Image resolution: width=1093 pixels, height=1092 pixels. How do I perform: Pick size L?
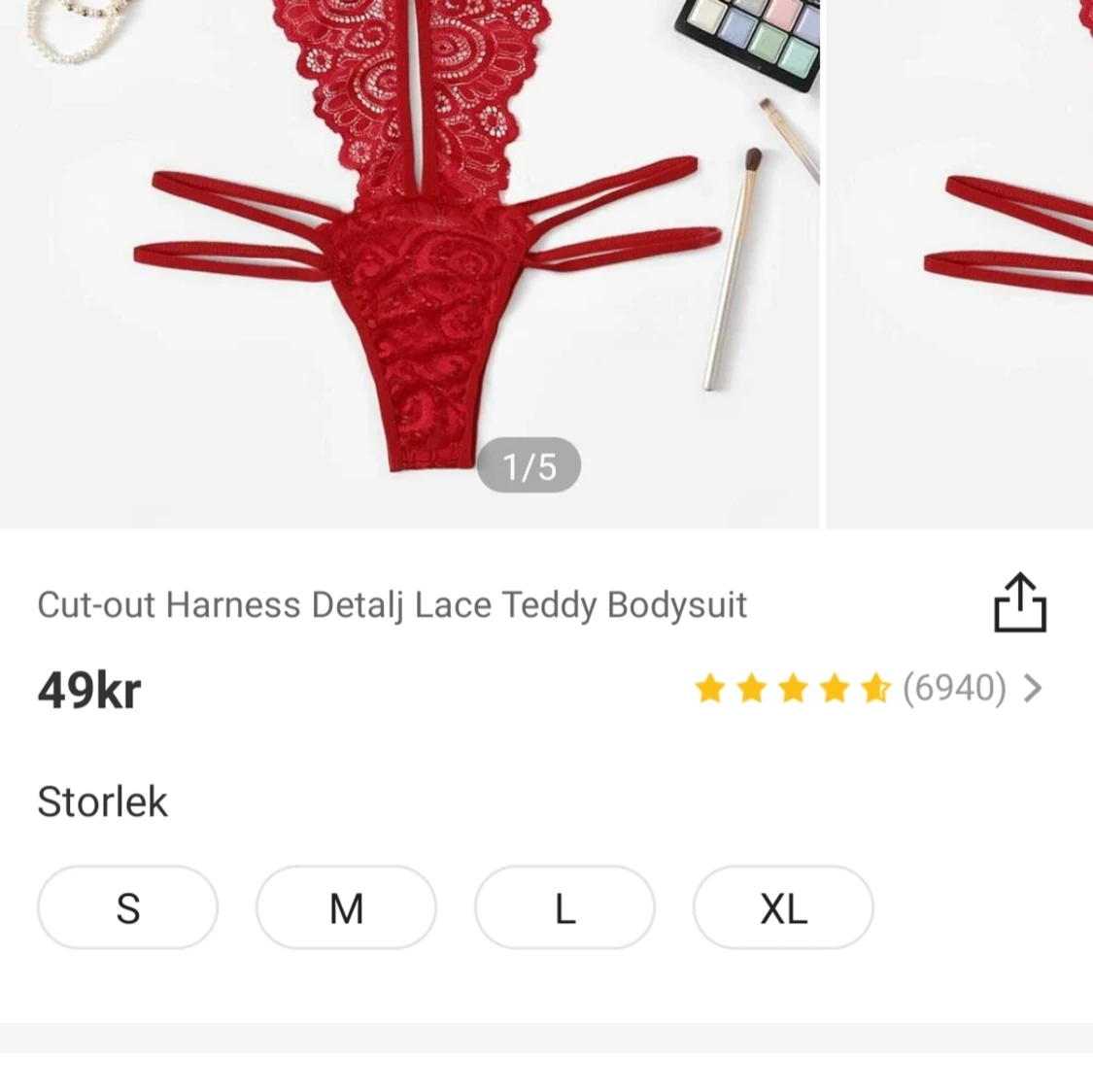click(x=564, y=908)
